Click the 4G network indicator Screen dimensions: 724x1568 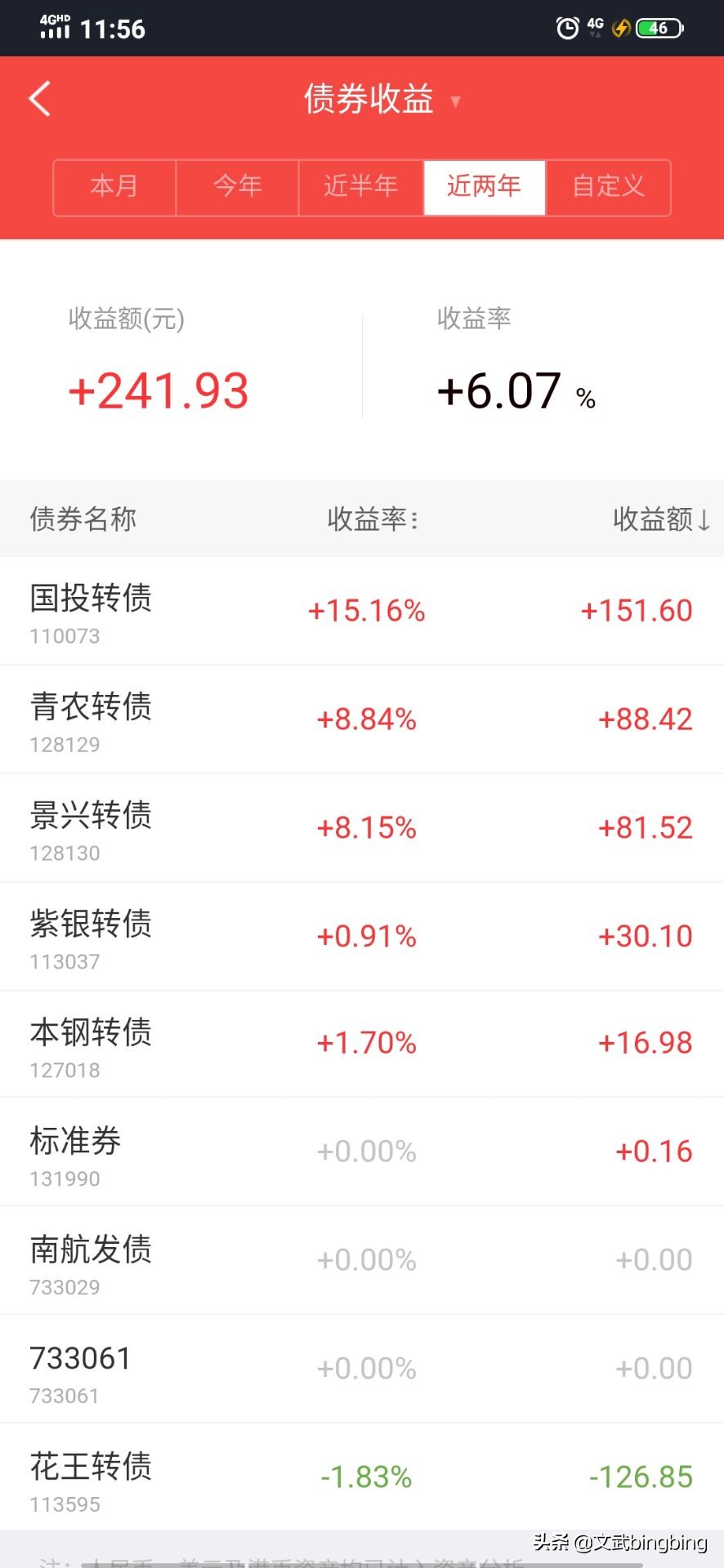pyautogui.click(x=594, y=25)
